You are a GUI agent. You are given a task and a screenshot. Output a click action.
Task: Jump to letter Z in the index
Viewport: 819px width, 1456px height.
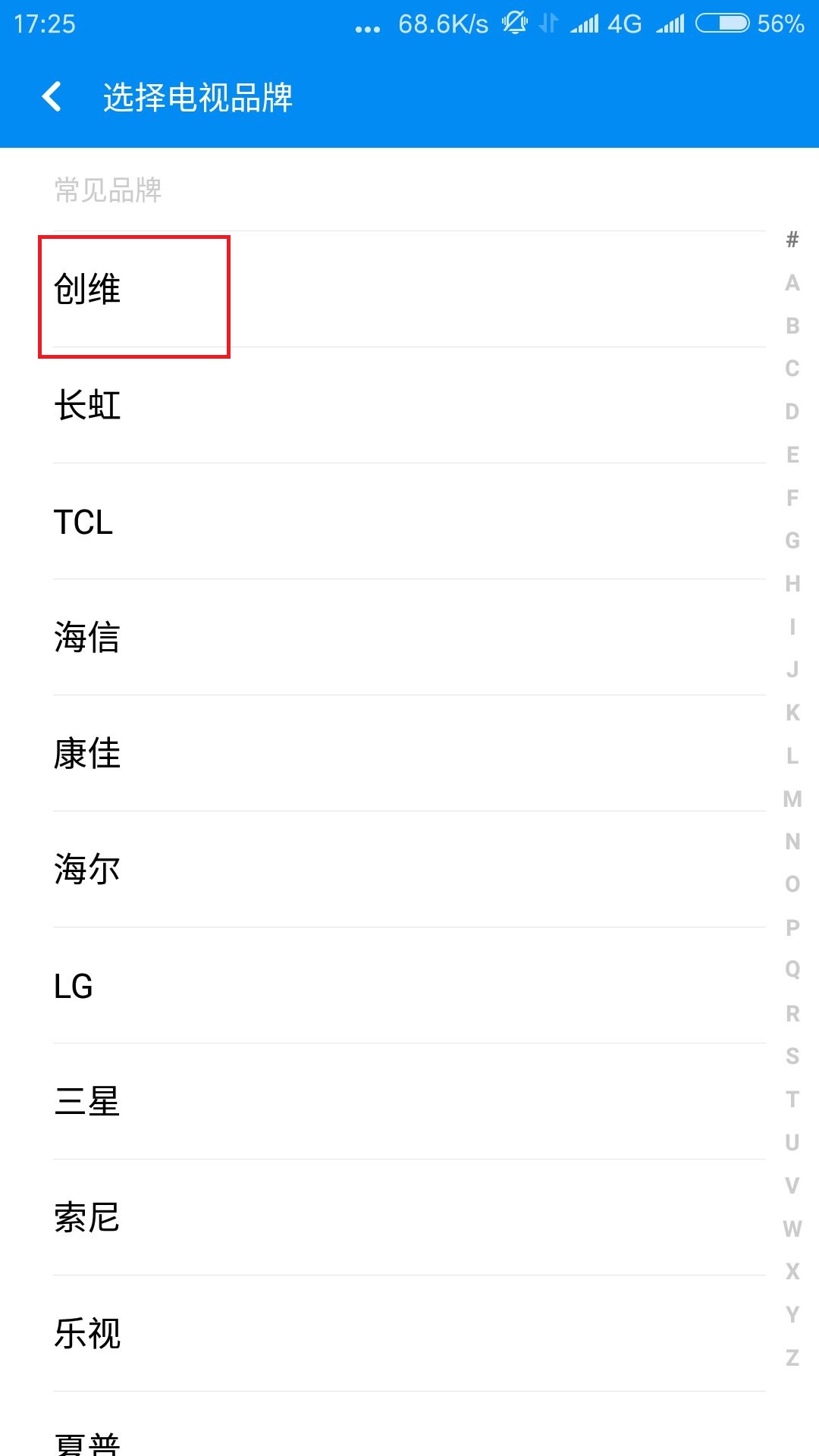tap(792, 1357)
